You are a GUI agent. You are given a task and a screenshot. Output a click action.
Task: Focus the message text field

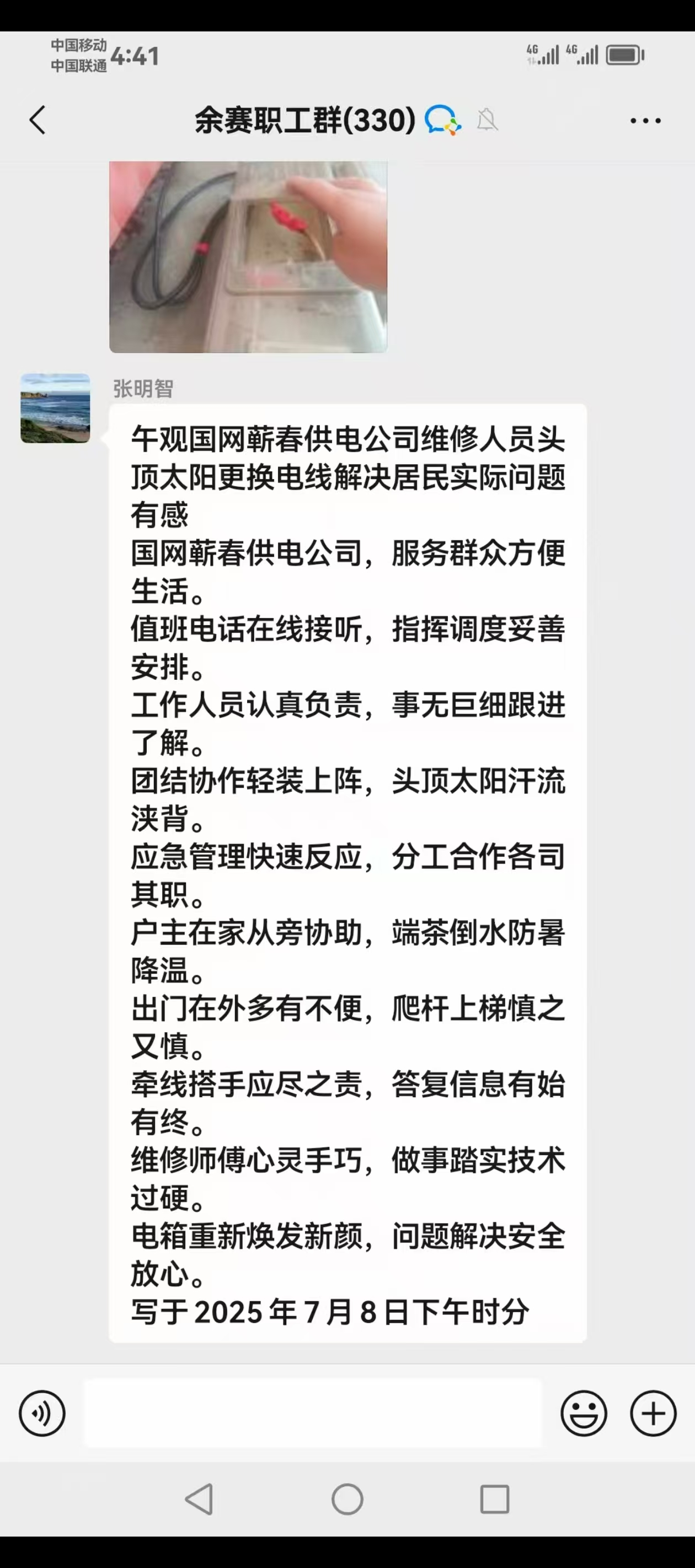tap(312, 1413)
